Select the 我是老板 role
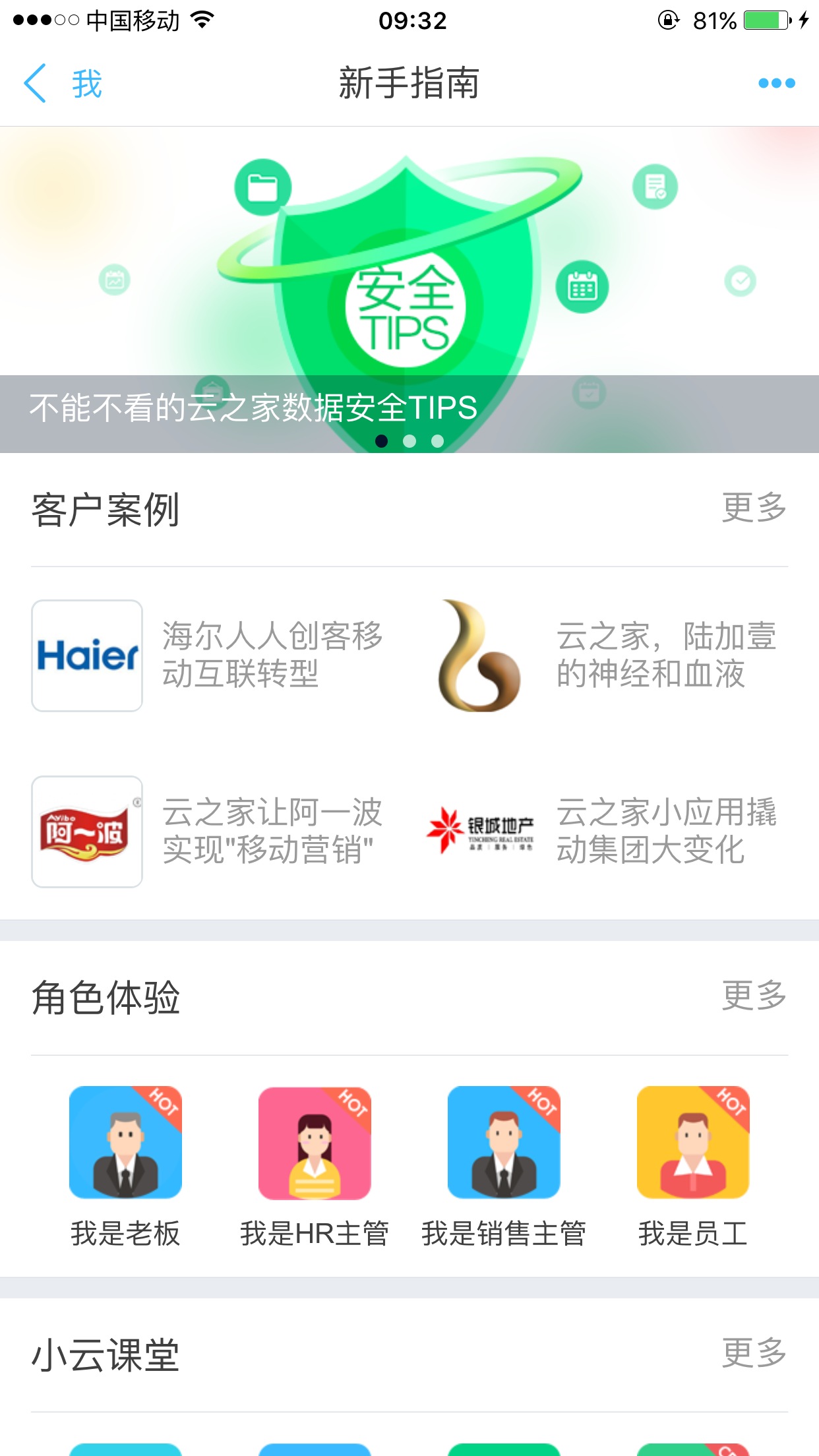The image size is (819, 1456). (125, 1164)
